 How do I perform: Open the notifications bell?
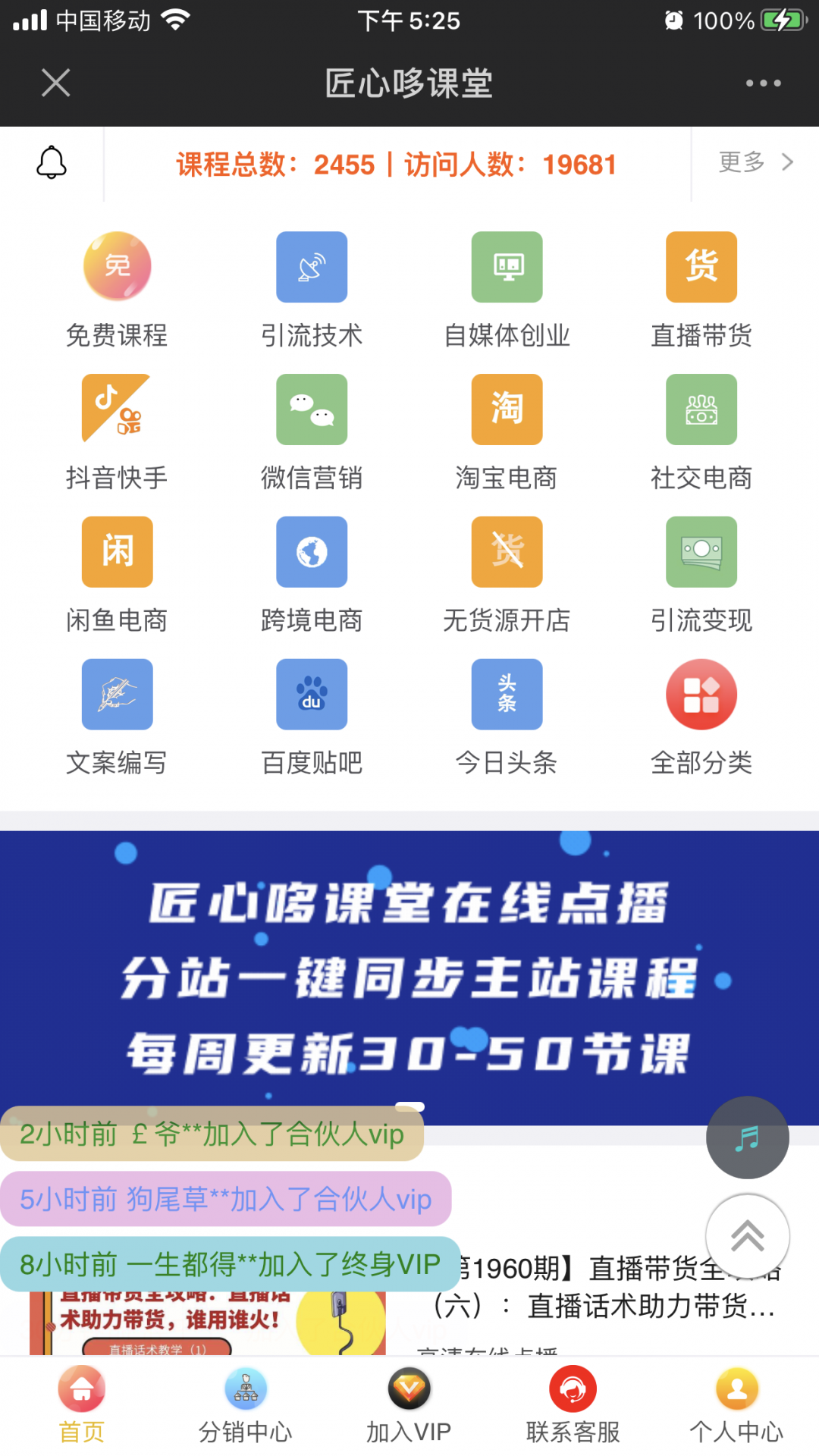point(52,162)
